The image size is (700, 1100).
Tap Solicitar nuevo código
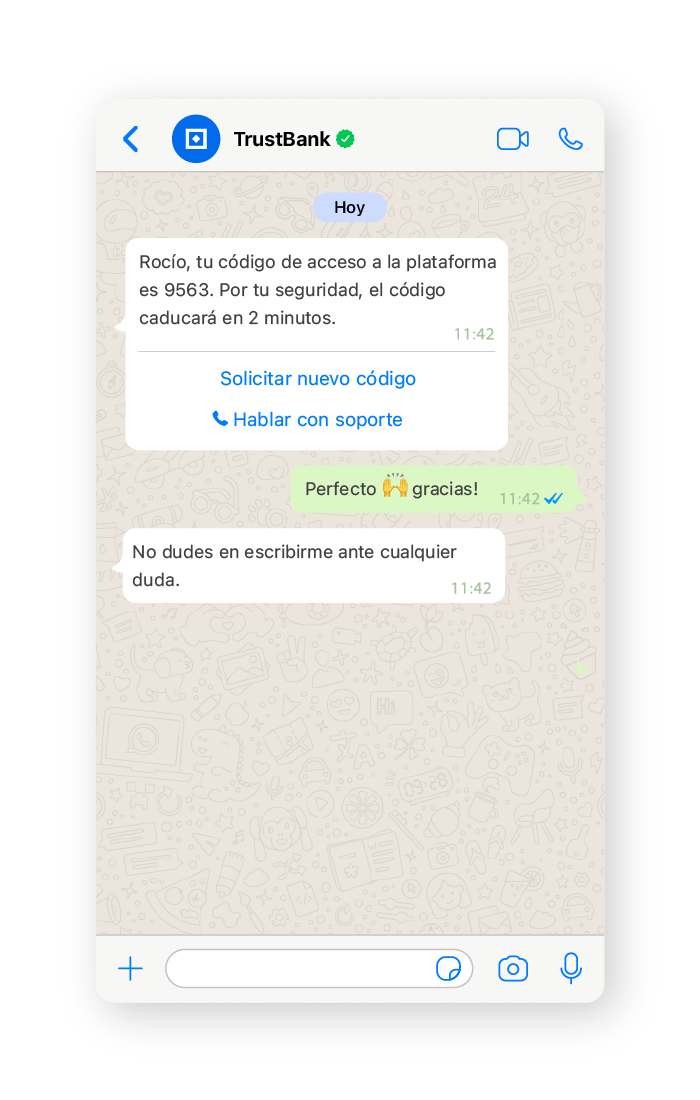point(317,379)
